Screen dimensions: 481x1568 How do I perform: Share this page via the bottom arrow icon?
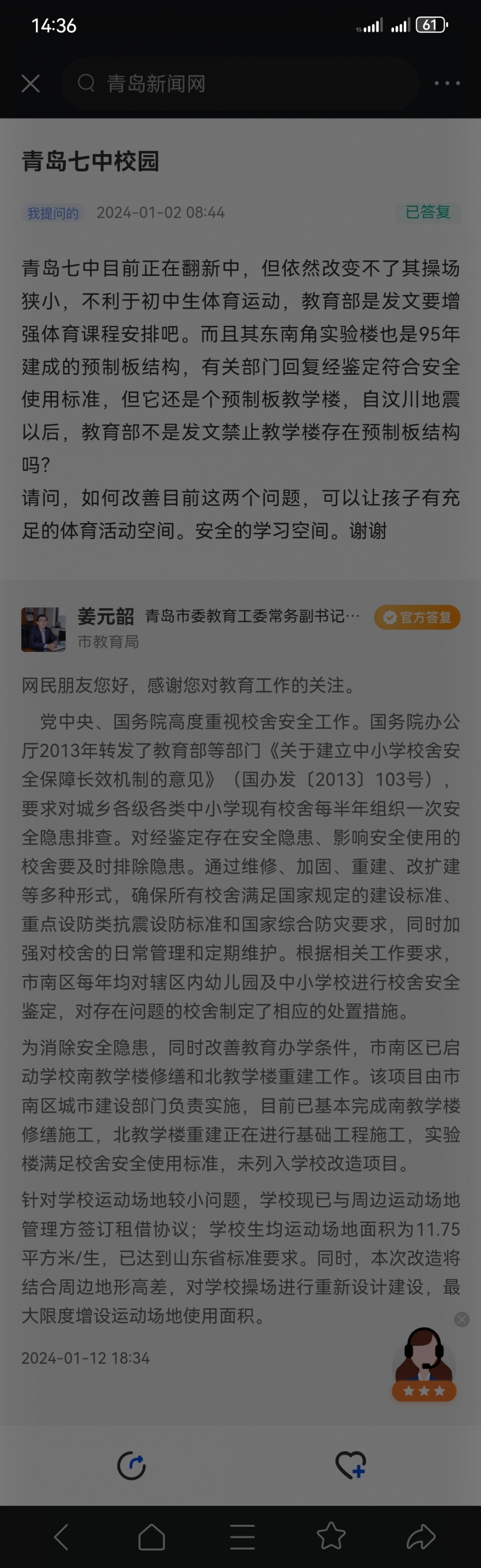click(421, 1536)
